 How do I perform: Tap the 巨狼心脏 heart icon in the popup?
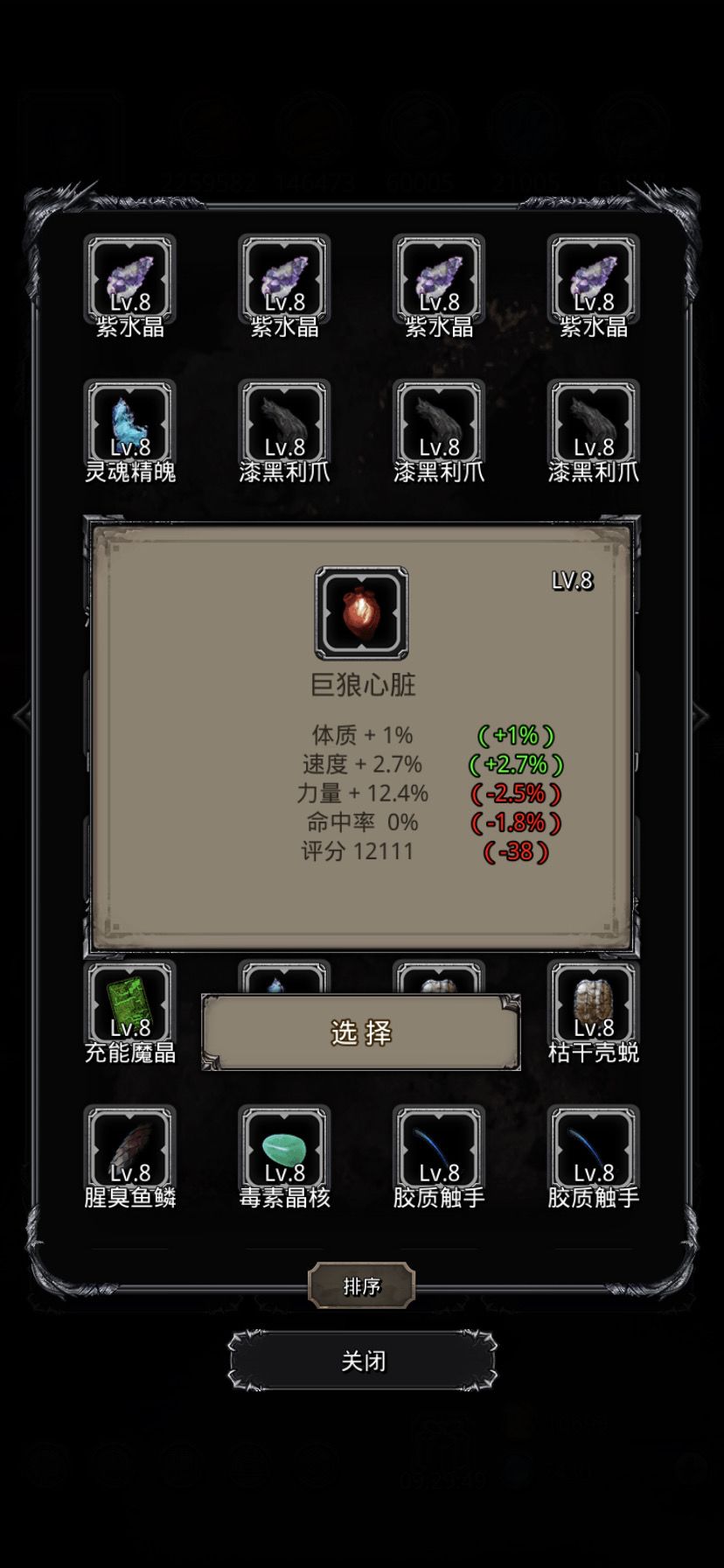362,612
